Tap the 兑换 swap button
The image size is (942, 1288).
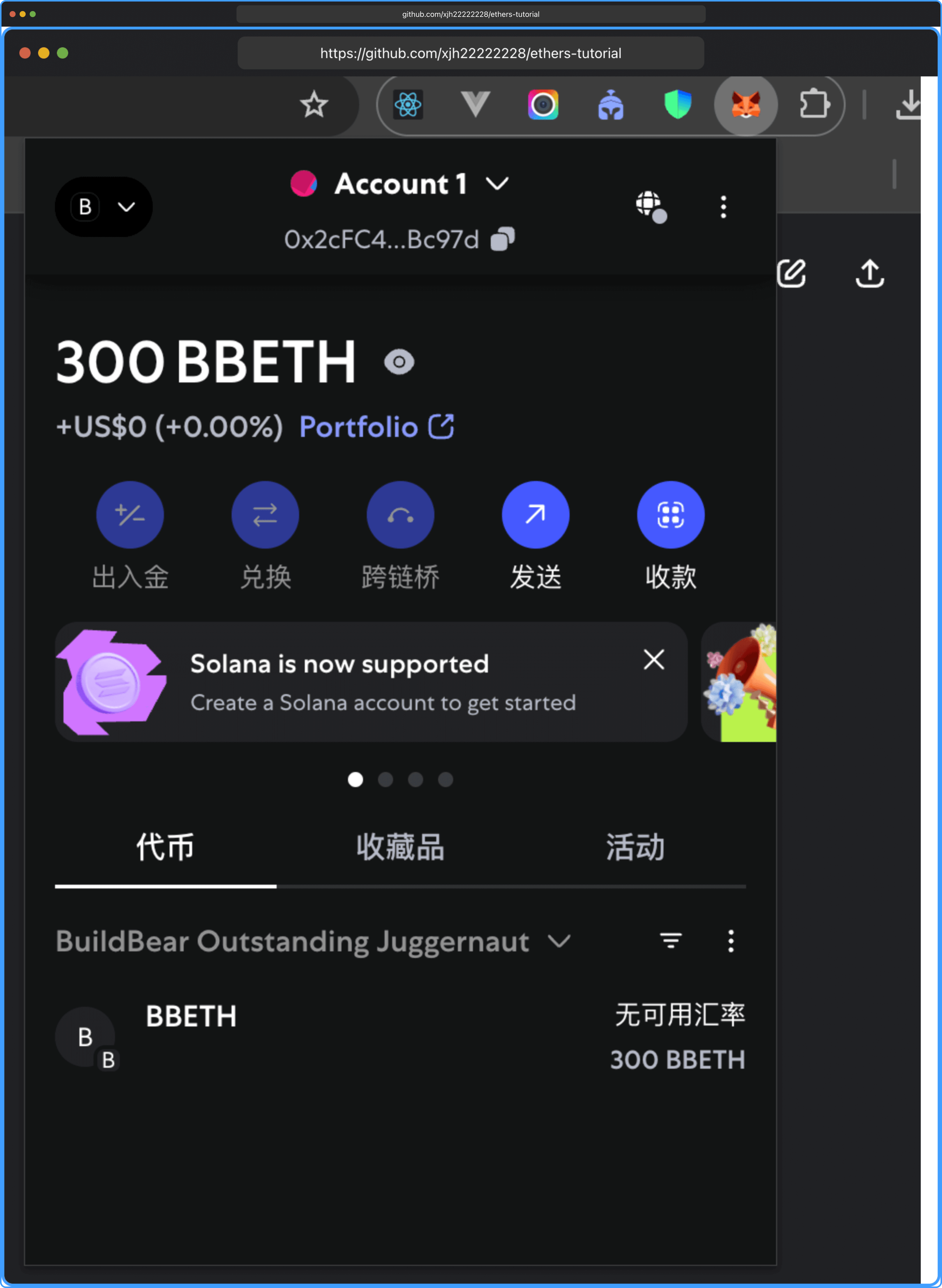tap(265, 515)
